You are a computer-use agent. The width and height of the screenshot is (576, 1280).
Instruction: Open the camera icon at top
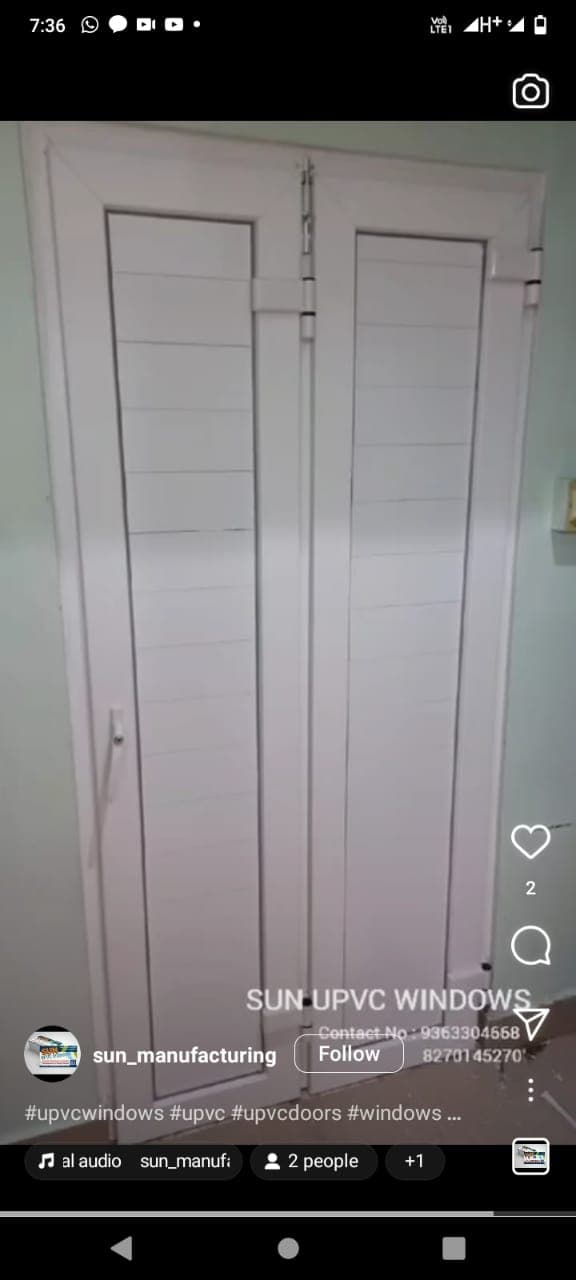[531, 91]
